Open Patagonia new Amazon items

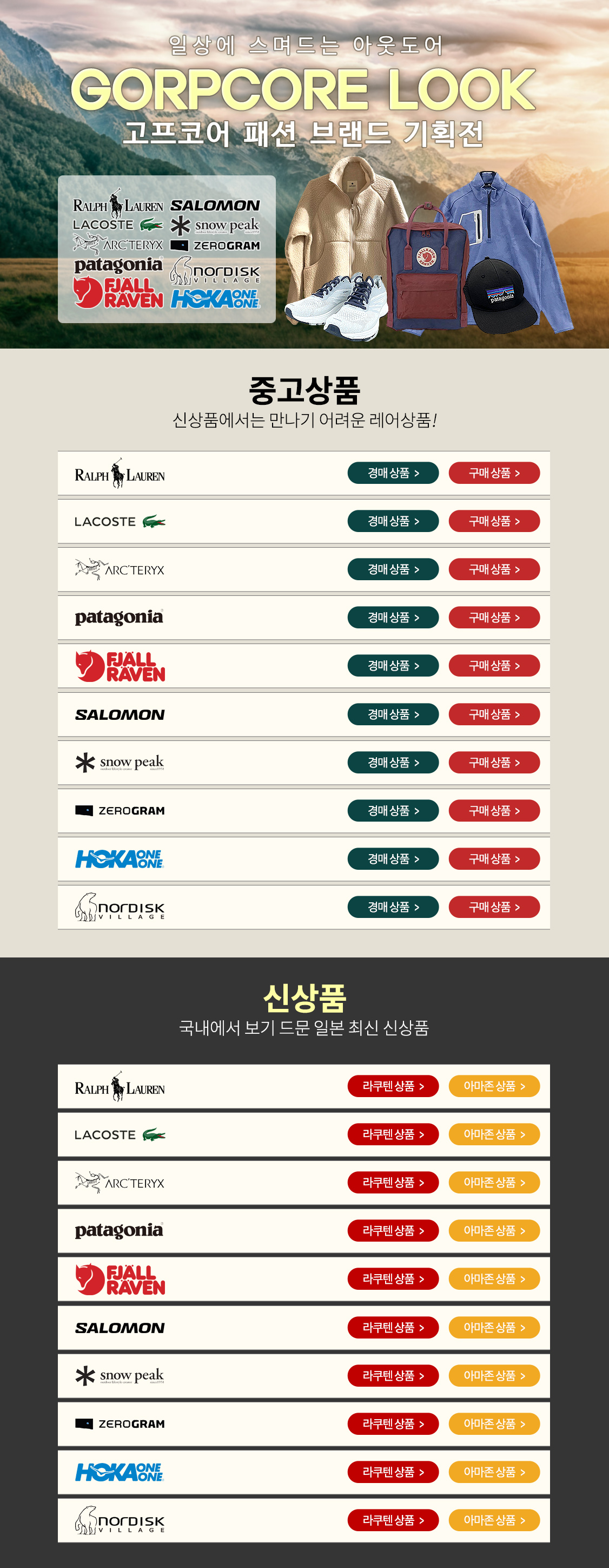point(494,1230)
